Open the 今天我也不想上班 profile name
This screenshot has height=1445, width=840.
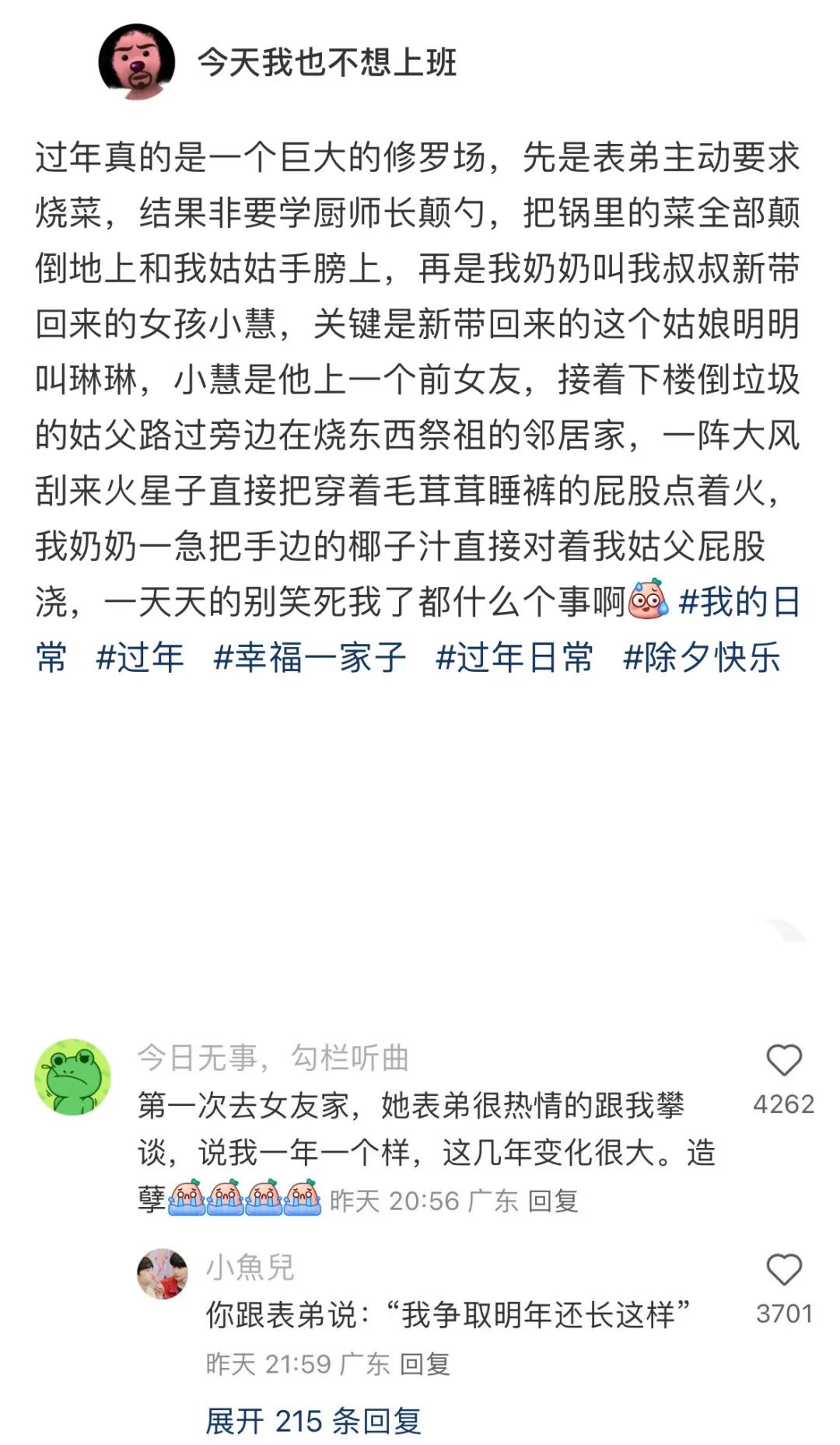[x=327, y=62]
